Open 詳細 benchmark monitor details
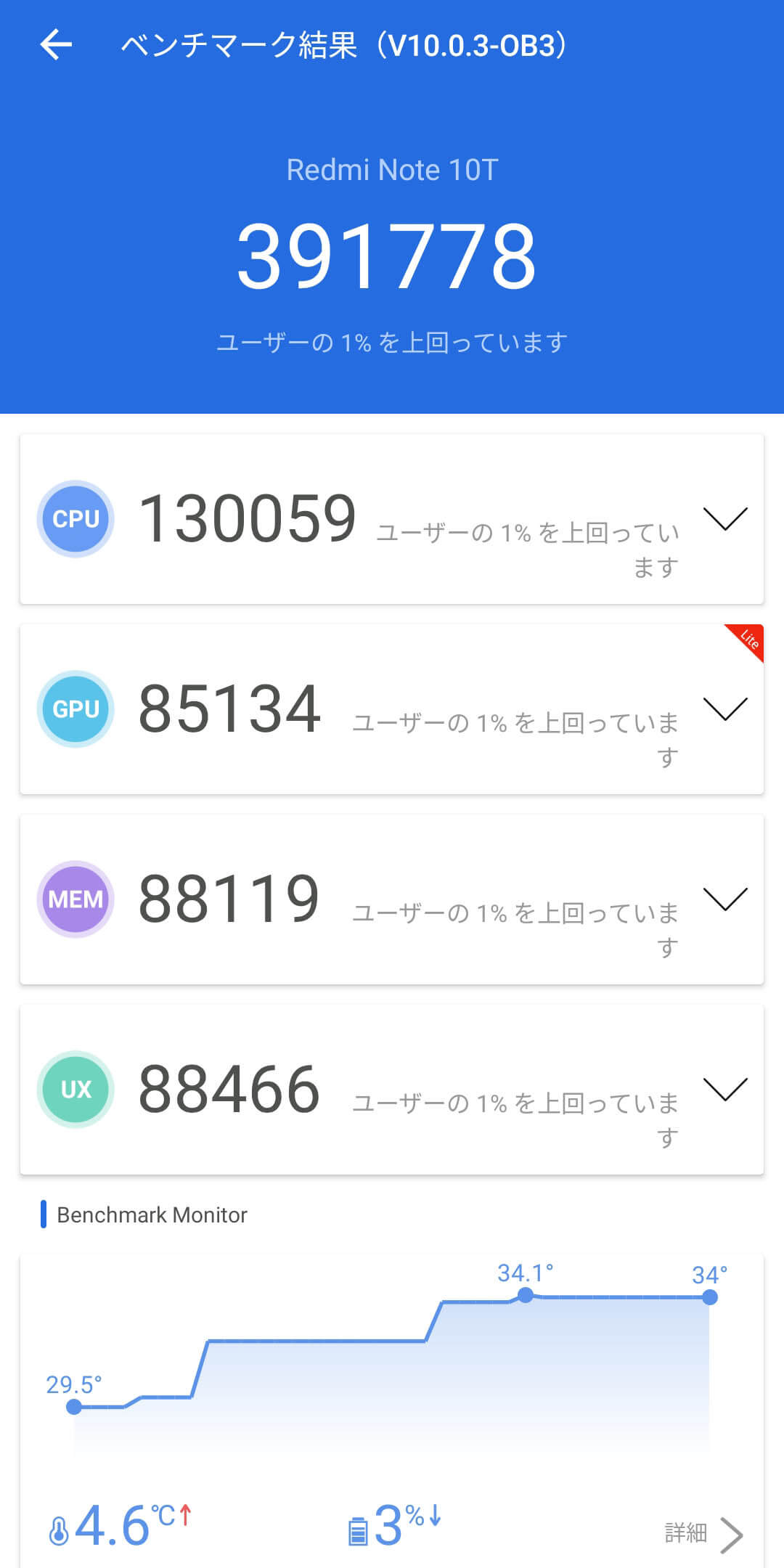 703,1533
